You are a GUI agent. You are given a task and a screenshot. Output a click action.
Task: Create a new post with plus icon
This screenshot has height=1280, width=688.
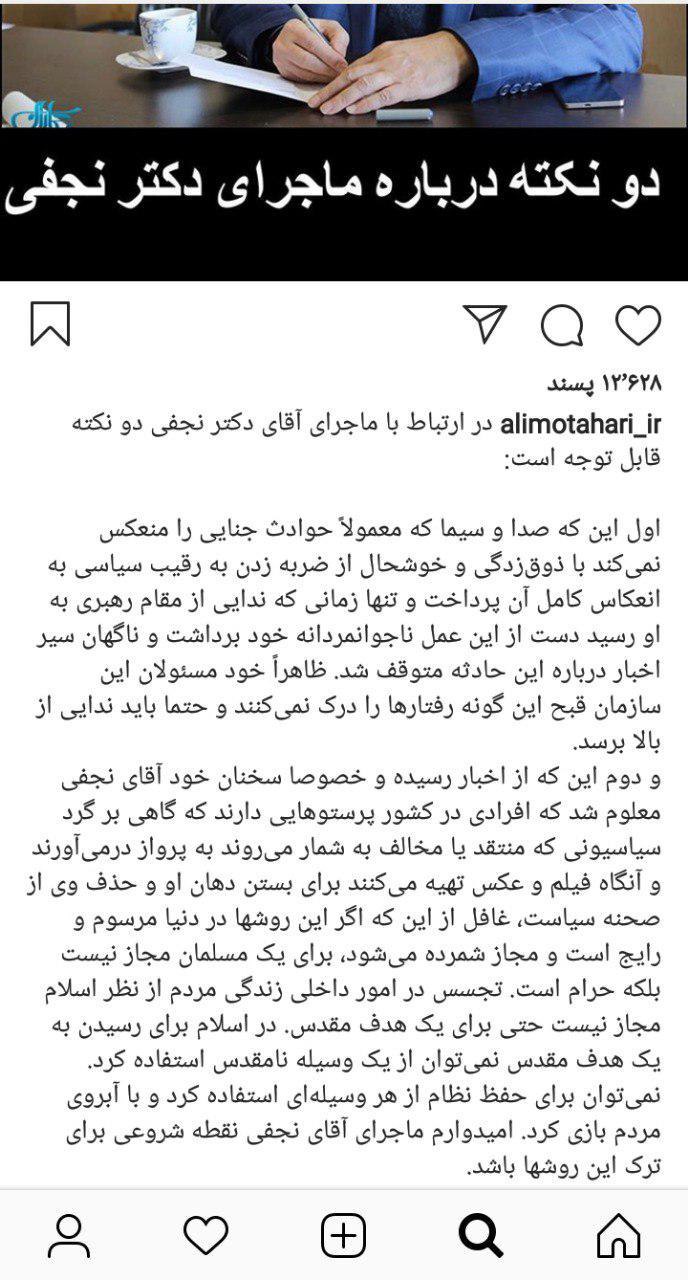click(x=343, y=1236)
